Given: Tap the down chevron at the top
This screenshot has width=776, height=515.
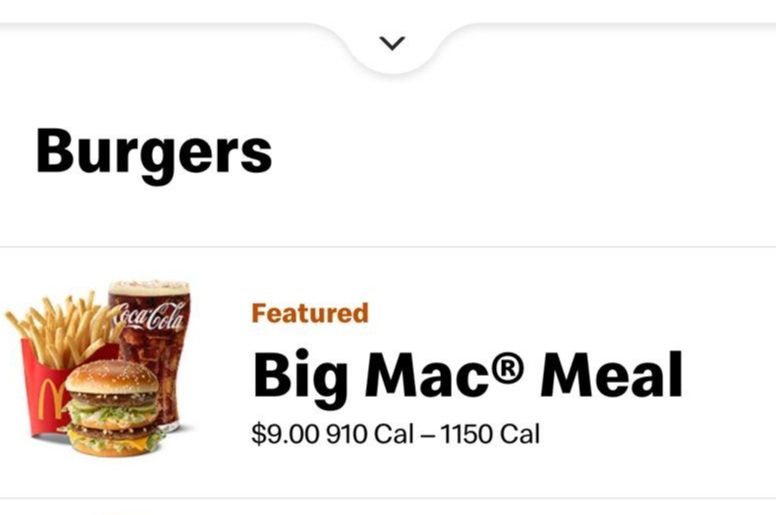Looking at the screenshot, I should point(393,43).
